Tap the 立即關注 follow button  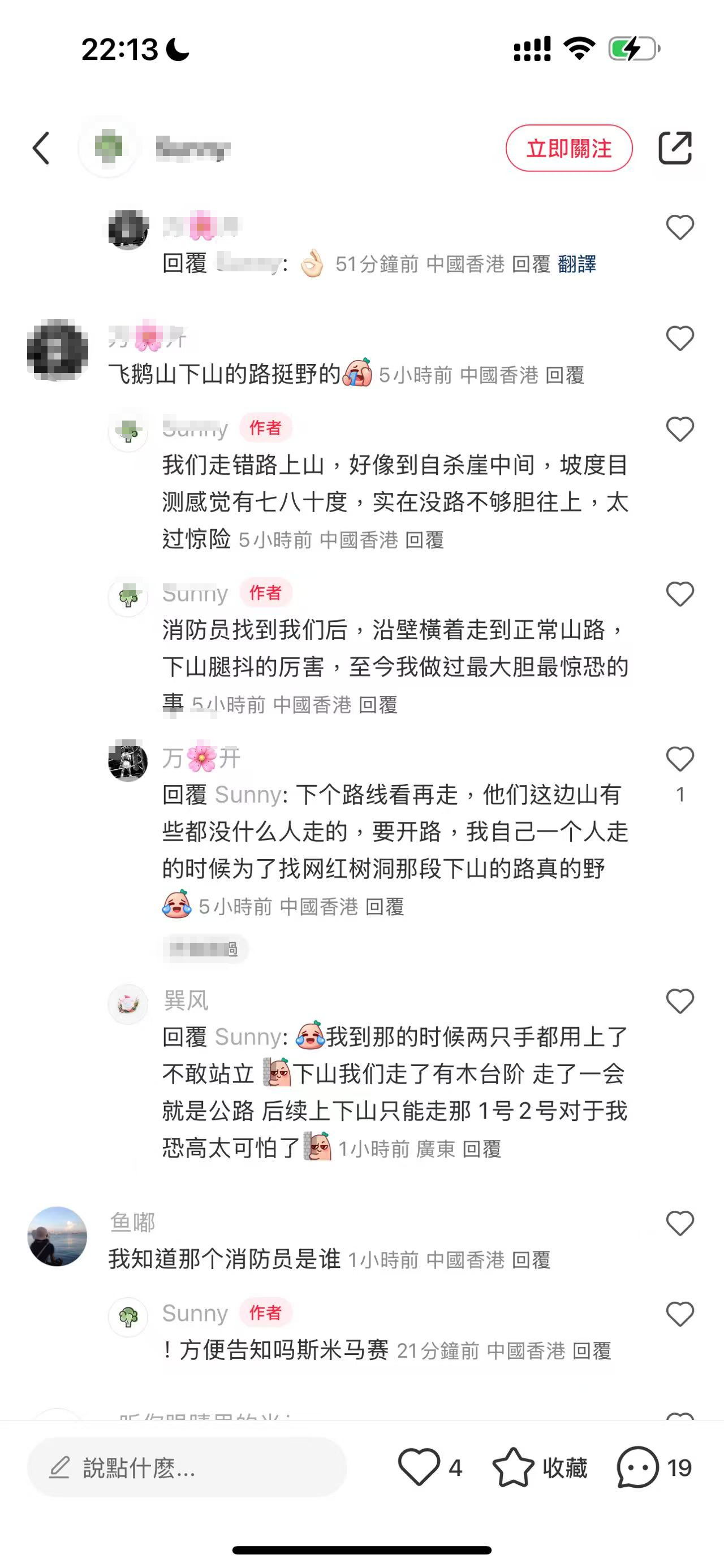click(x=568, y=148)
